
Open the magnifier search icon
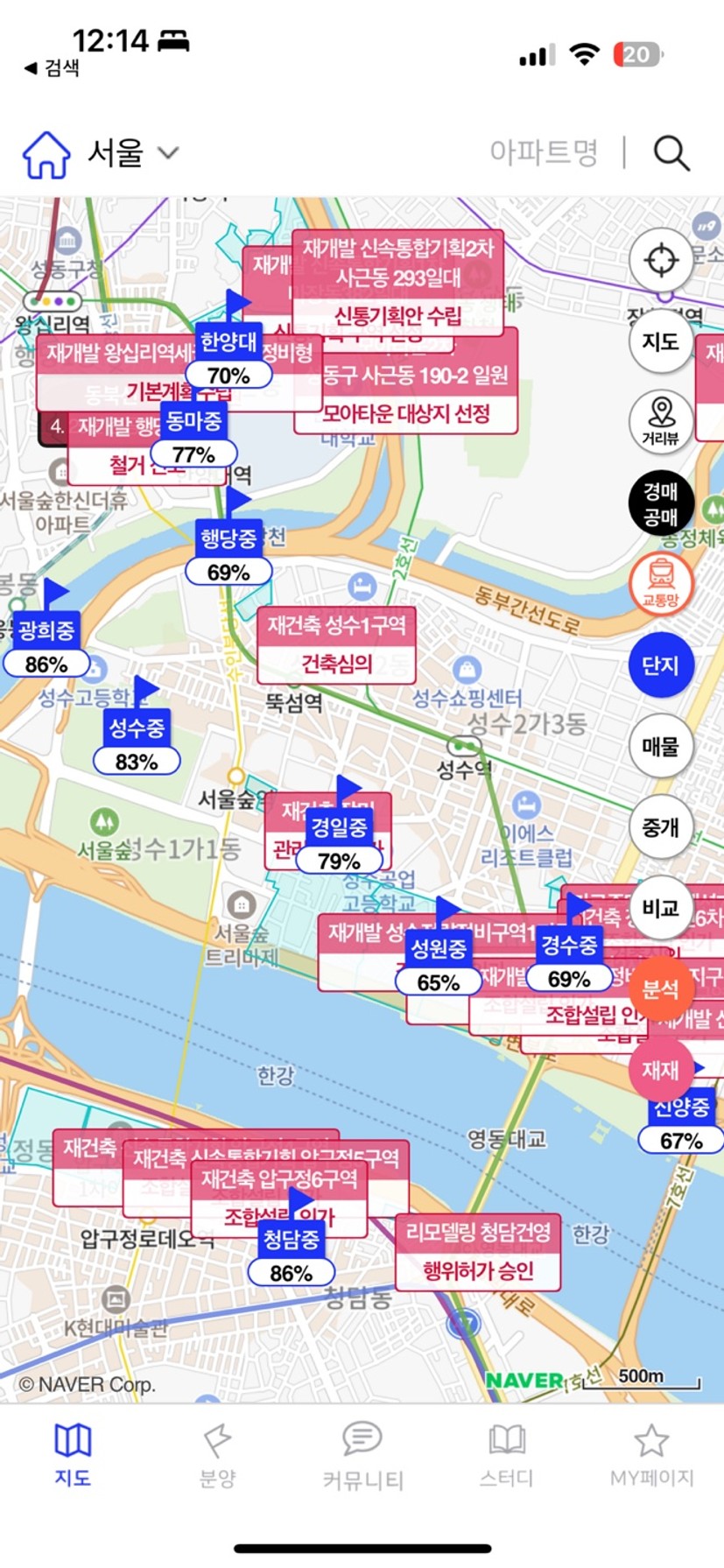click(671, 153)
